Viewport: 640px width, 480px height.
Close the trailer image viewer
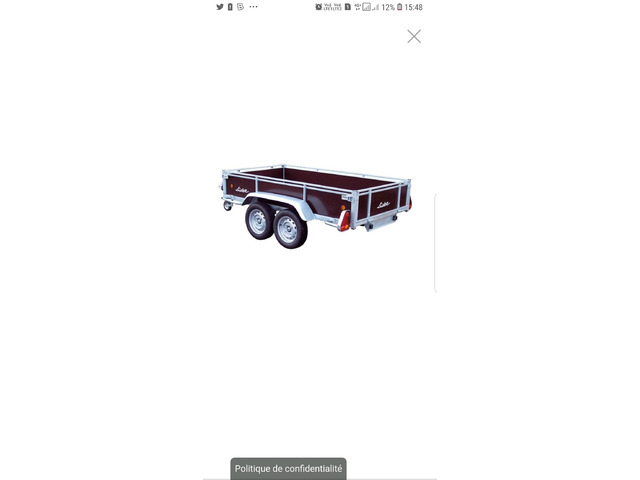click(x=414, y=36)
